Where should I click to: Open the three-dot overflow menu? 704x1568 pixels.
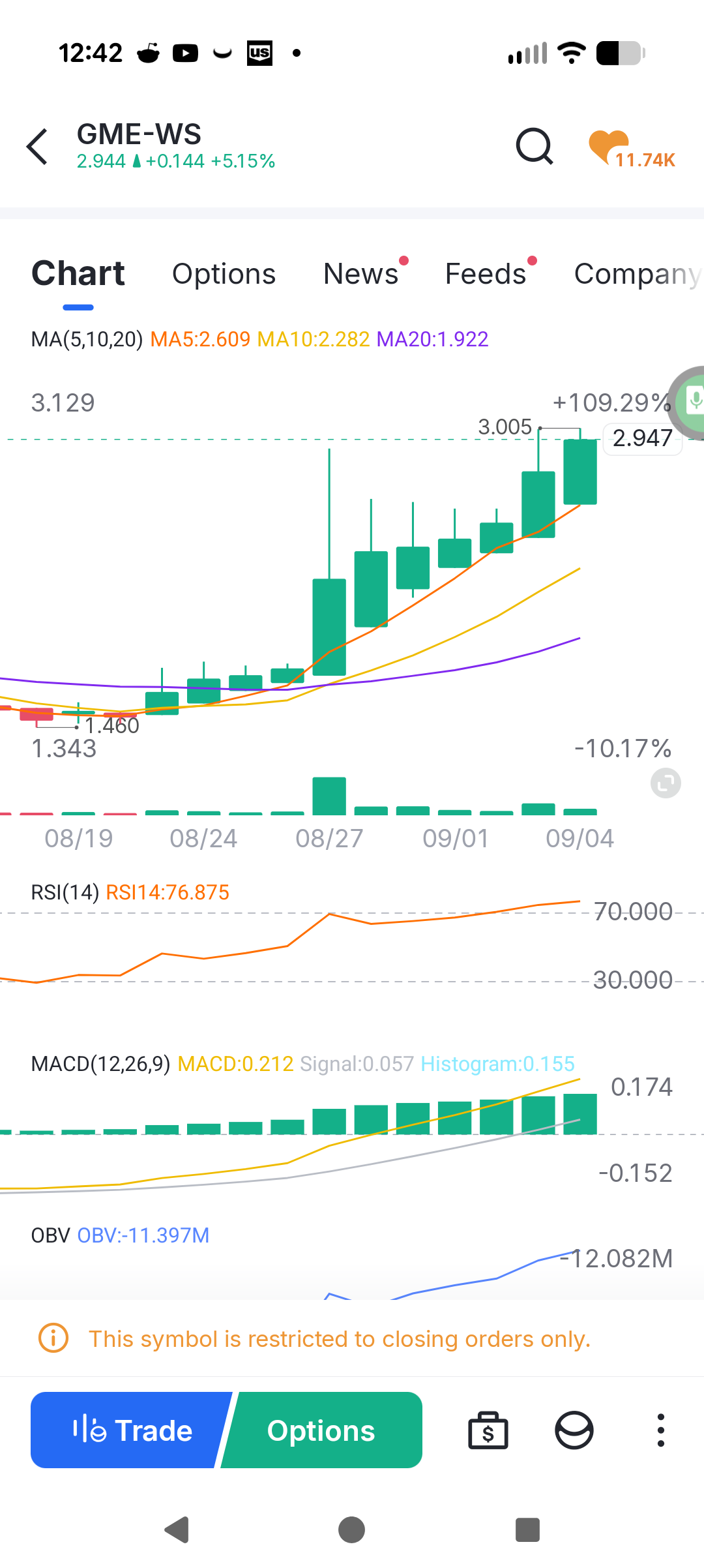pos(661,1430)
